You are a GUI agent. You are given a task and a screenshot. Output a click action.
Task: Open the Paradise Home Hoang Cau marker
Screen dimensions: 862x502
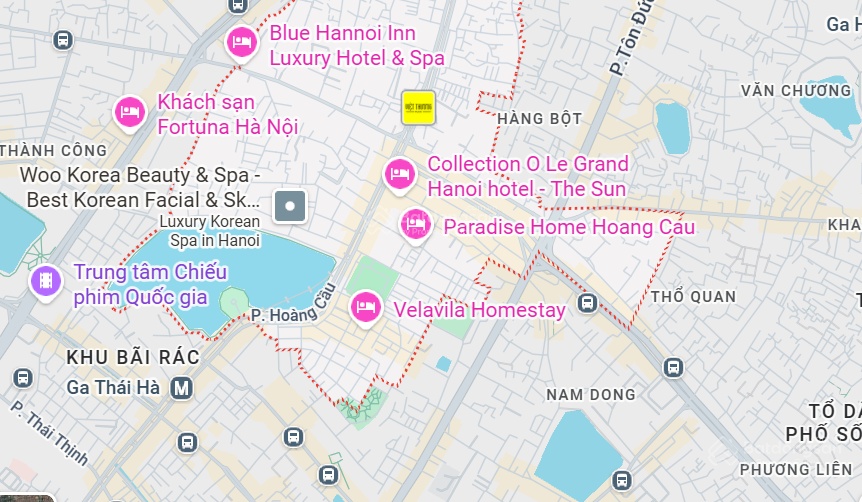pyautogui.click(x=415, y=223)
